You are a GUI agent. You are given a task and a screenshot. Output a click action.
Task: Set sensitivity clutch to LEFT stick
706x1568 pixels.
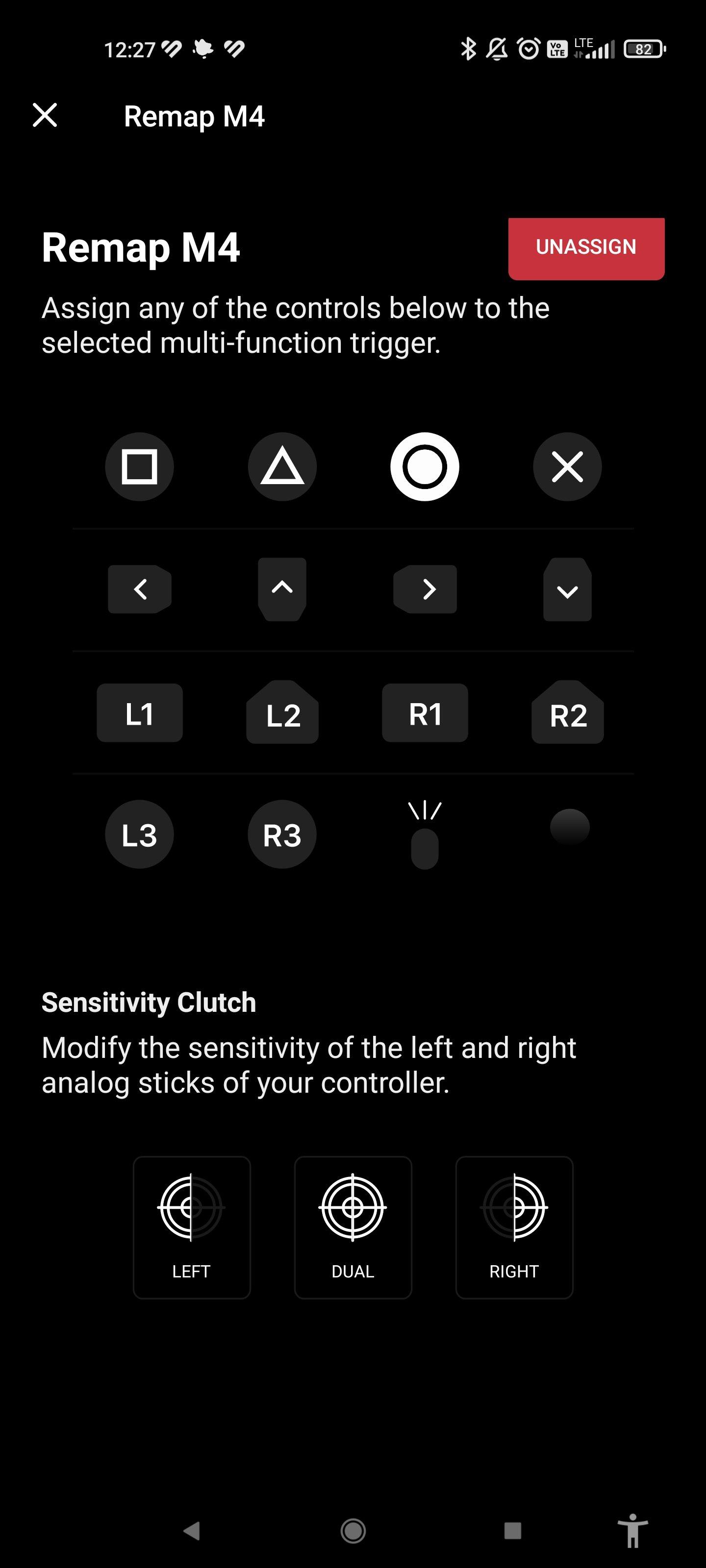tap(192, 1227)
